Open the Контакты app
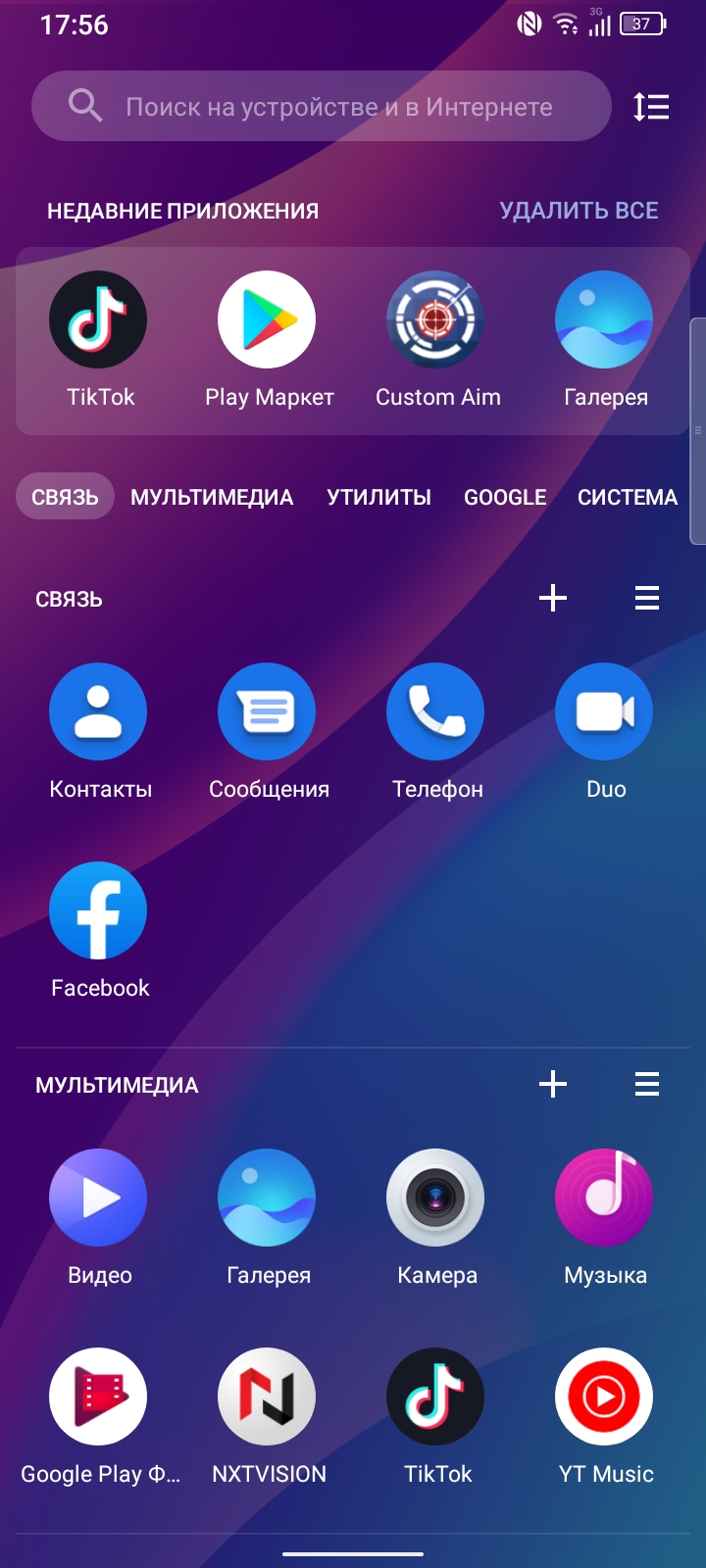 100,731
